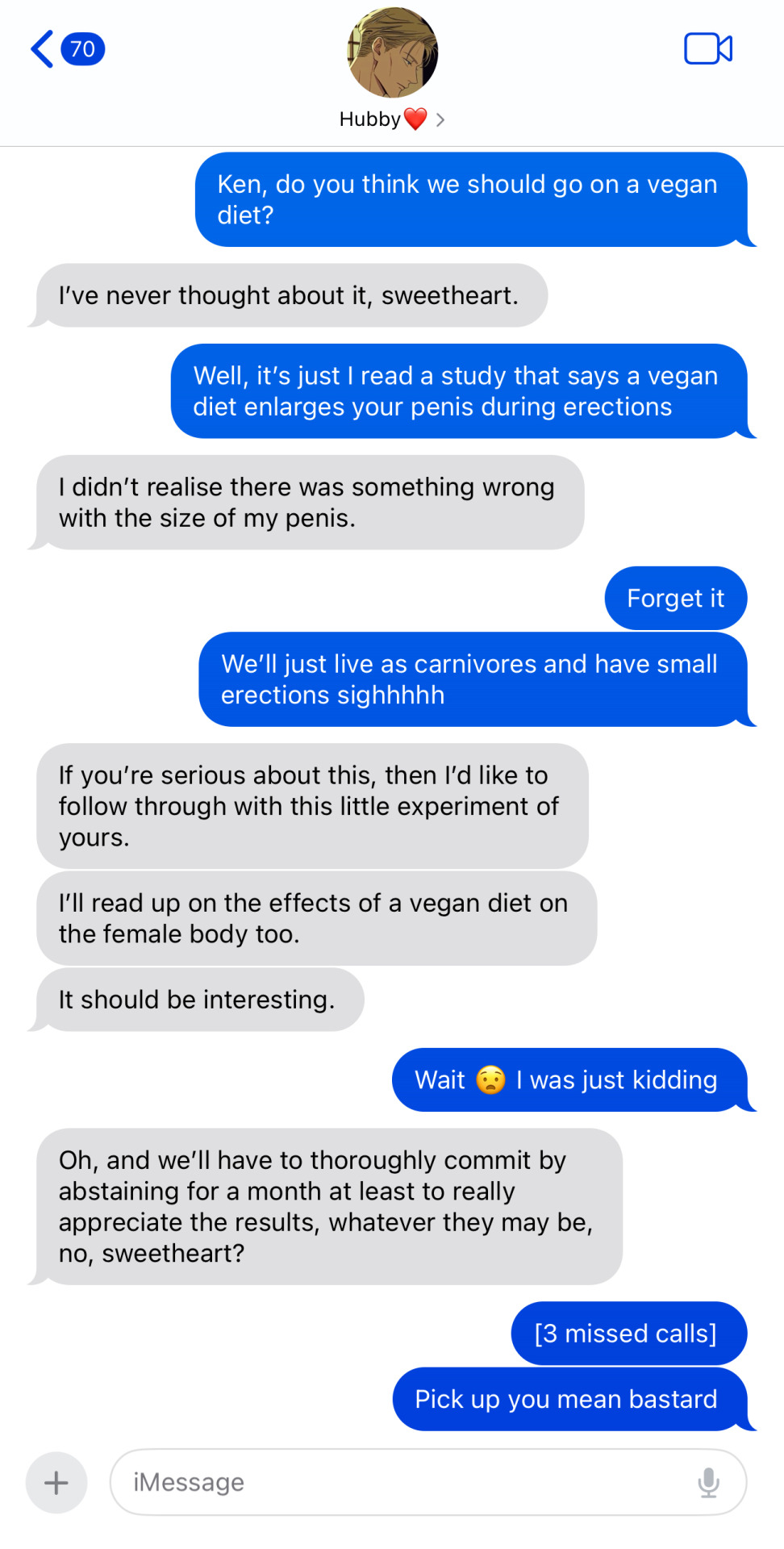Start a FaceTime video call
The image size is (784, 1549).
point(707,49)
